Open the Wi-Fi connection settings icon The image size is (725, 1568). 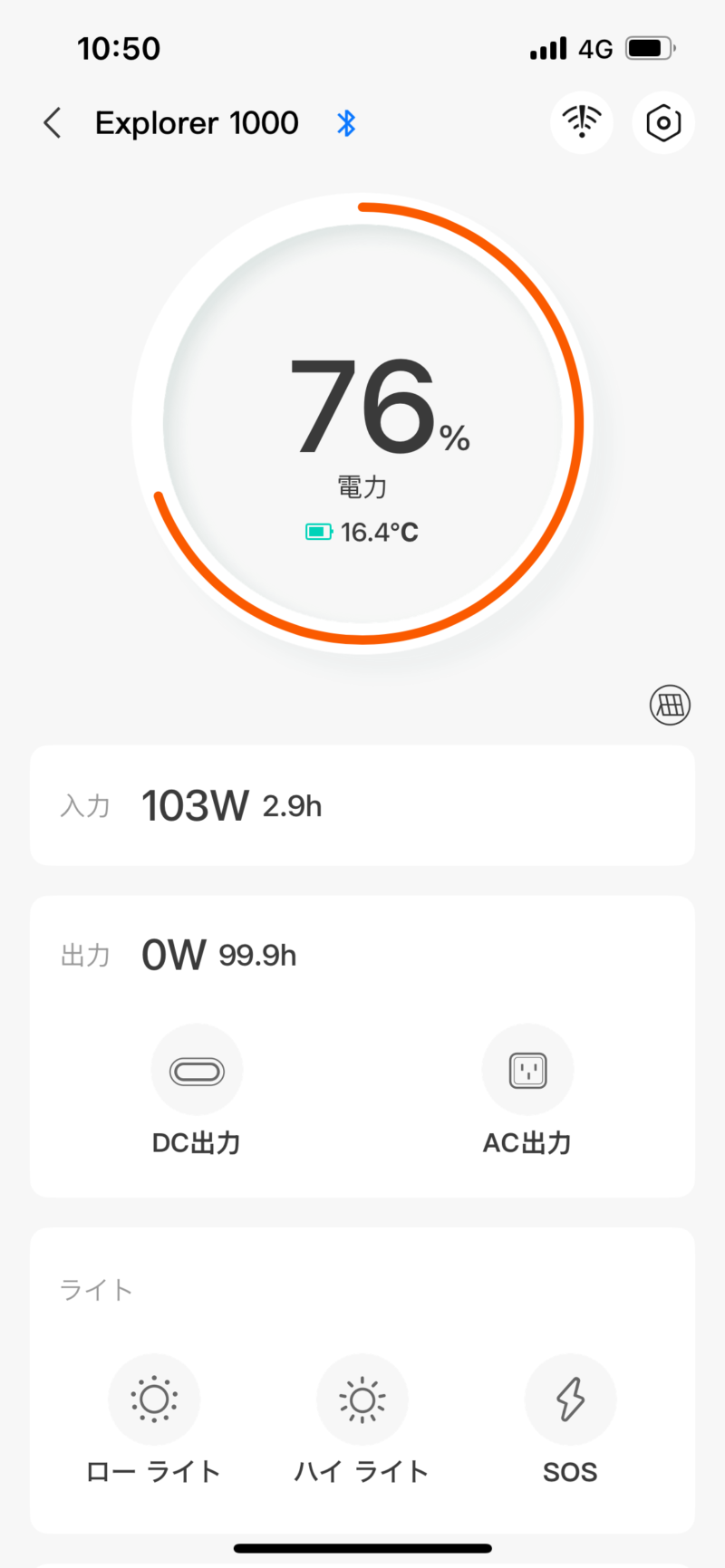(x=582, y=122)
